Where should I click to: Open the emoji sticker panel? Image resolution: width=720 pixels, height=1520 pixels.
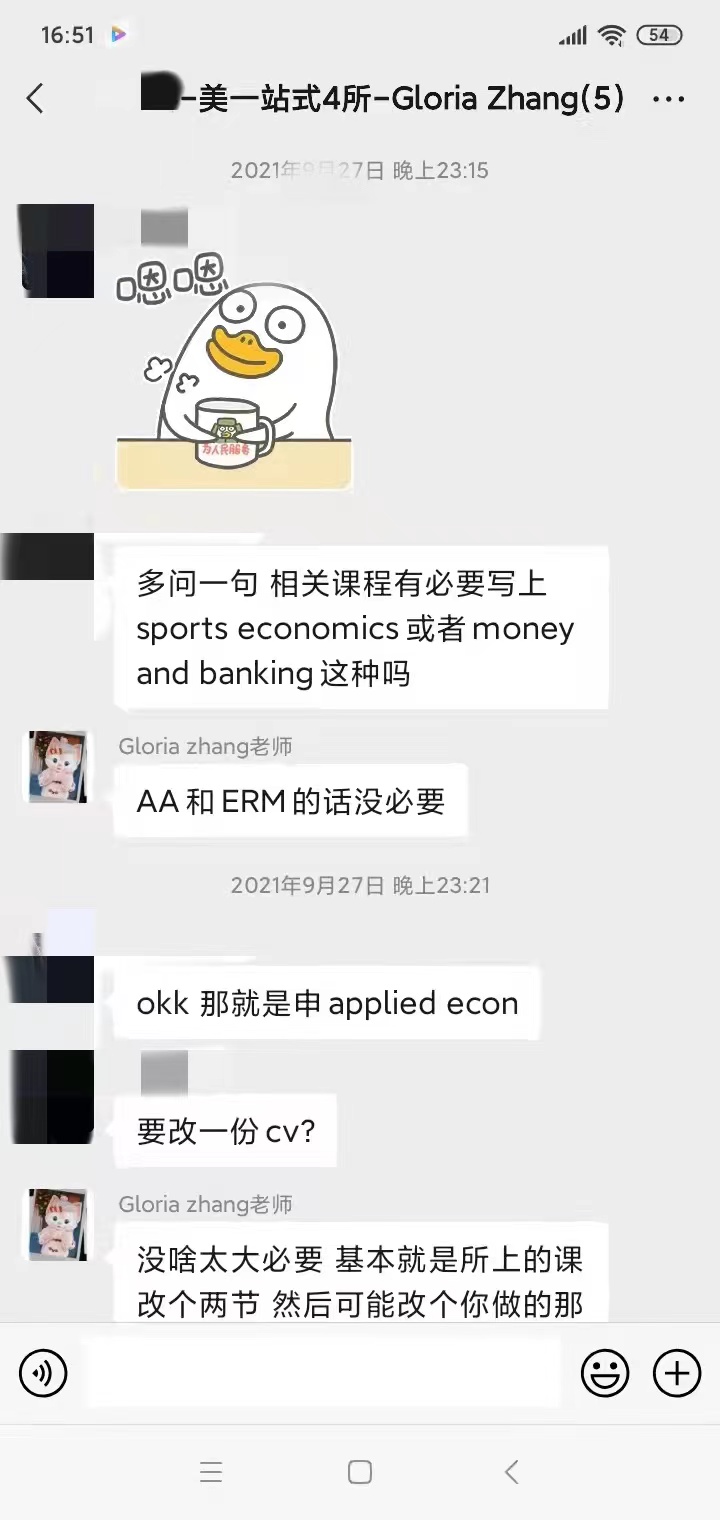[x=605, y=1372]
